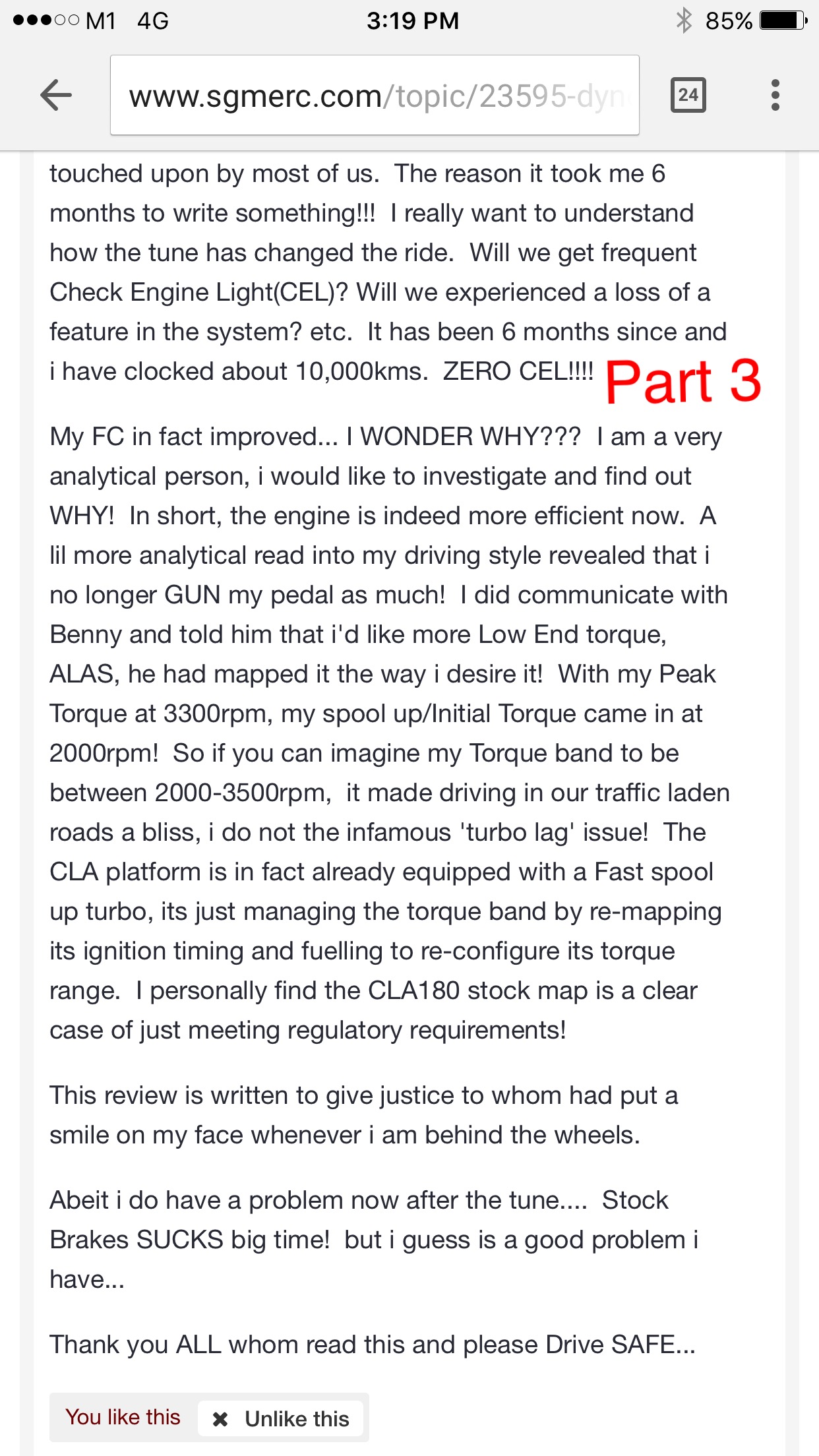Open the browser overflow menu
The image size is (819, 1456).
775,96
